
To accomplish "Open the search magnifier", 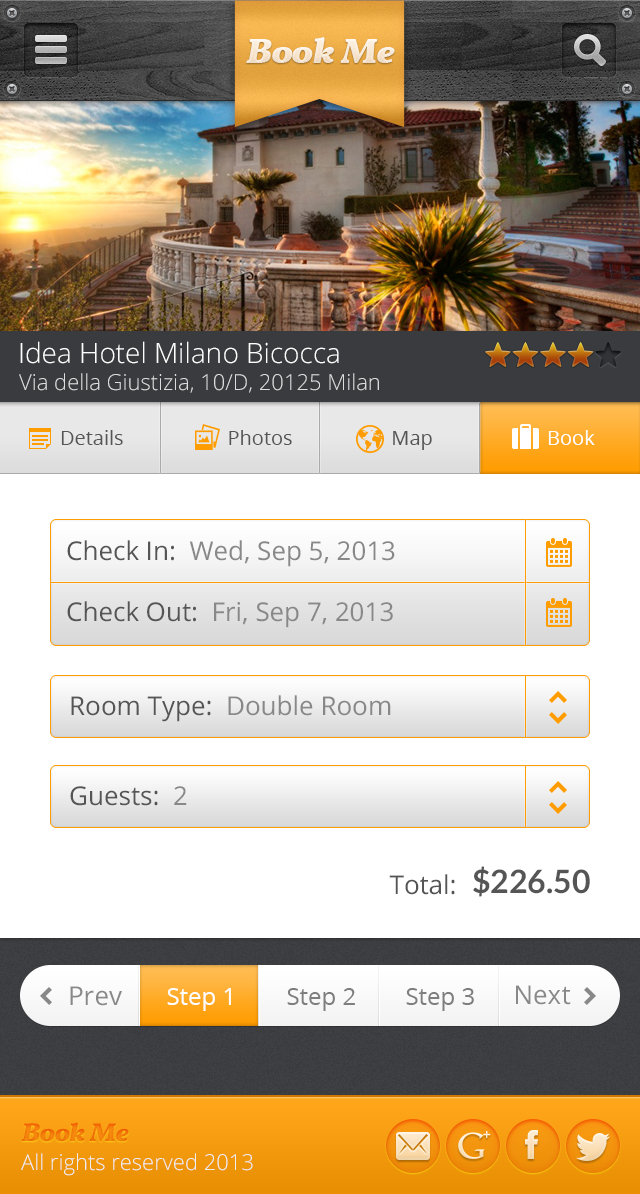I will 589,49.
